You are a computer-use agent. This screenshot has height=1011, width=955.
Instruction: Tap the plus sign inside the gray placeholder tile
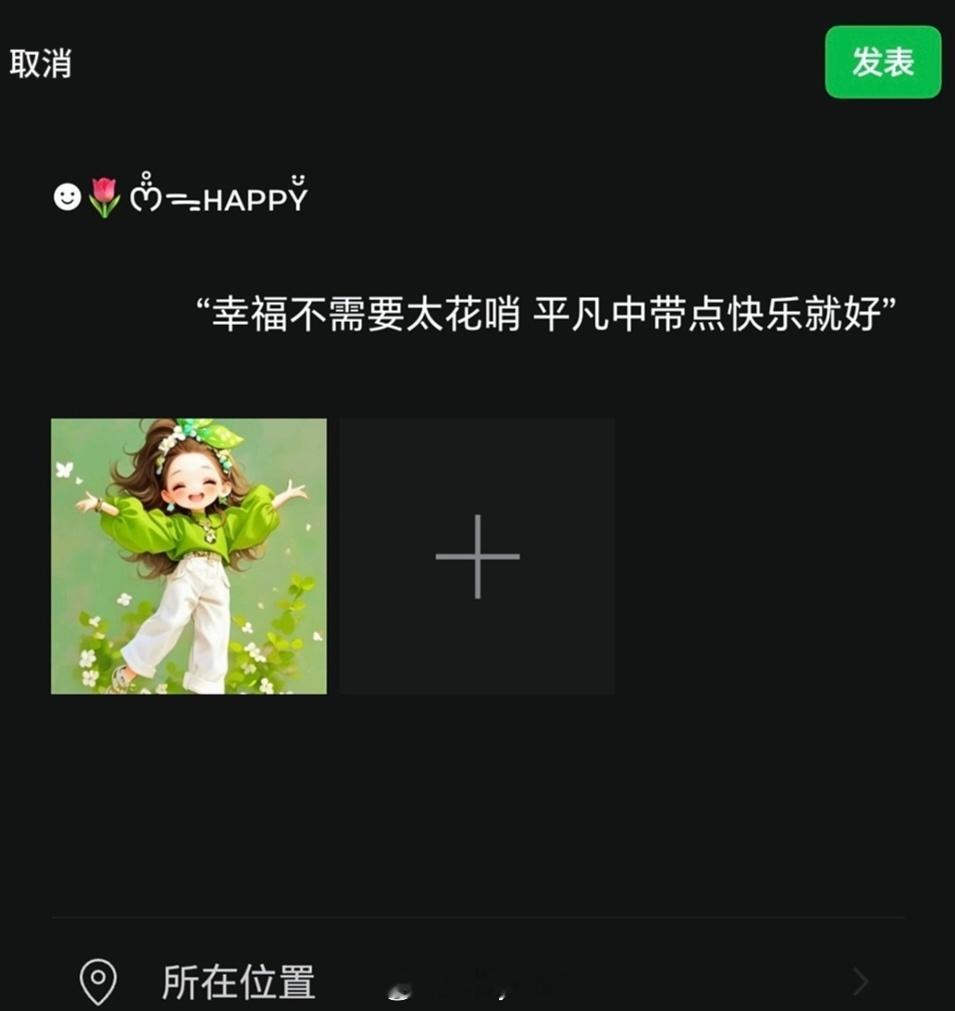tap(477, 554)
